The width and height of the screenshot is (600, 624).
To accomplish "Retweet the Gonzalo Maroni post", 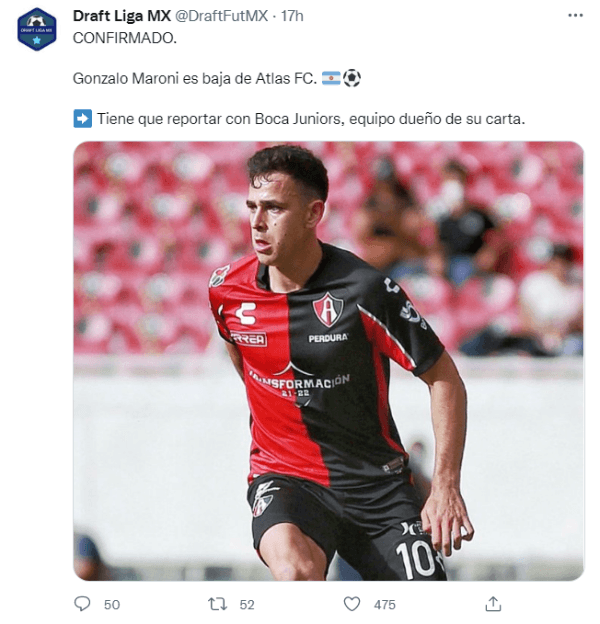I will 217,604.
